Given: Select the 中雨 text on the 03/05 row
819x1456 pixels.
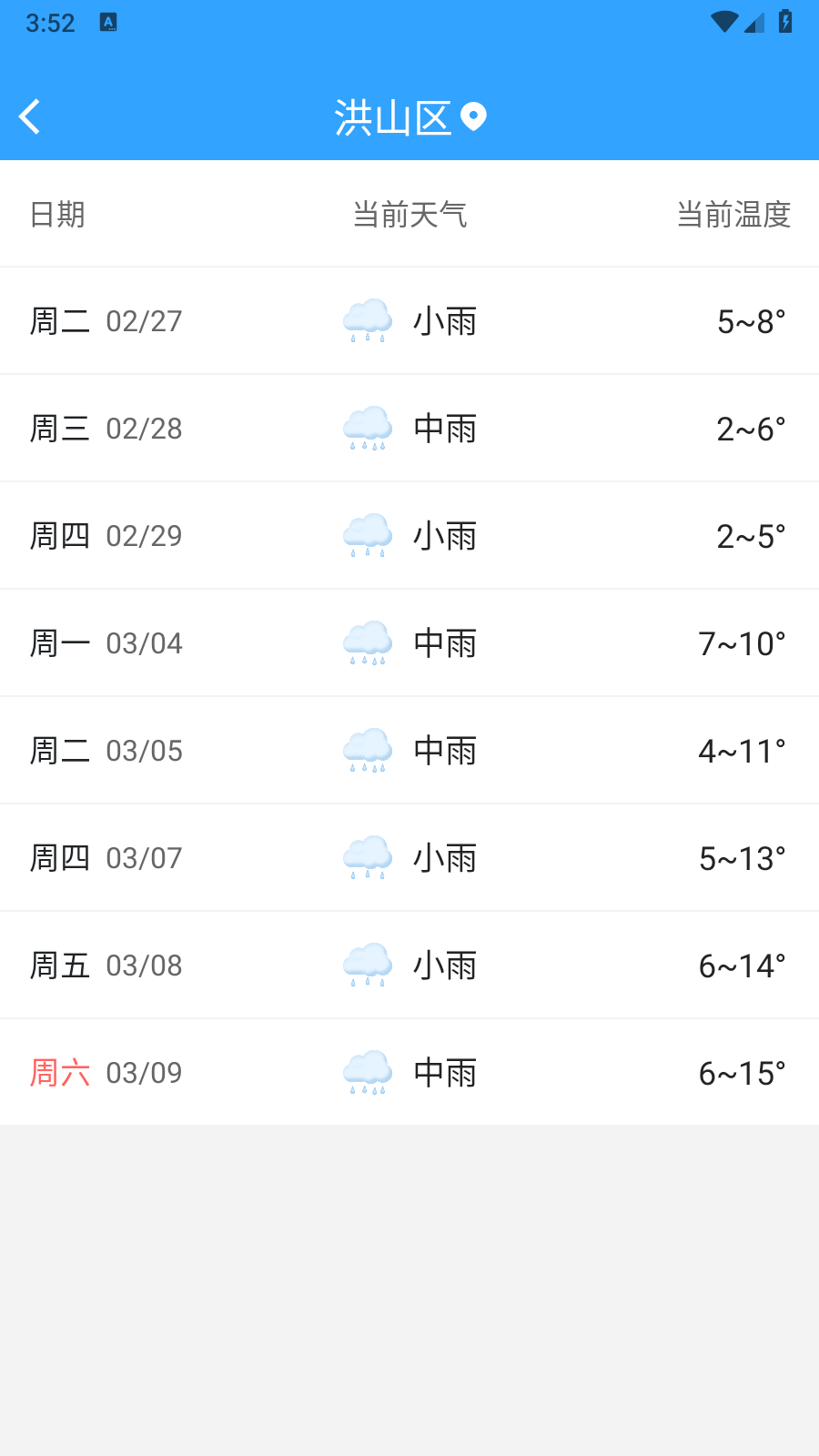Looking at the screenshot, I should point(444,750).
